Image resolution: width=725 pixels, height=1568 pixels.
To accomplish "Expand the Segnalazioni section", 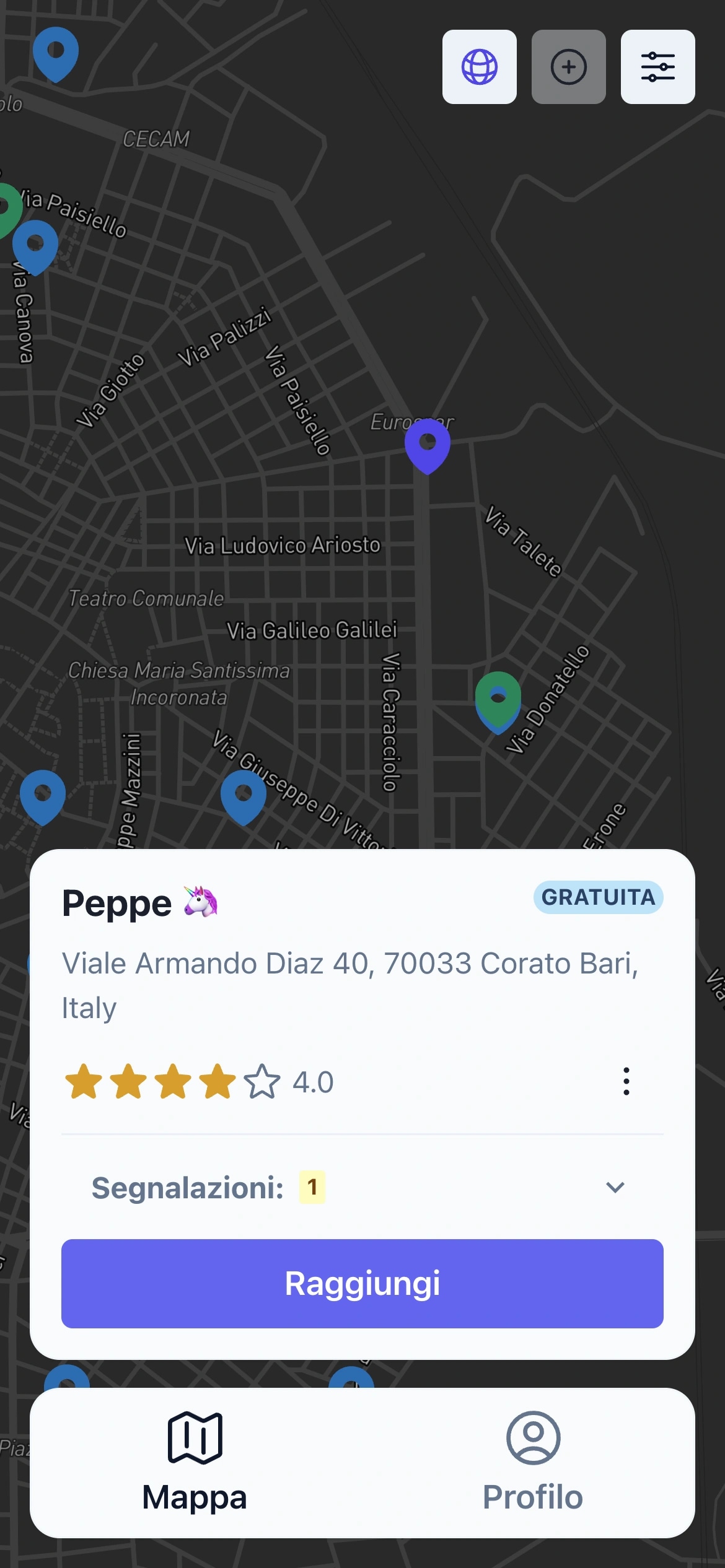I will 615,1187.
